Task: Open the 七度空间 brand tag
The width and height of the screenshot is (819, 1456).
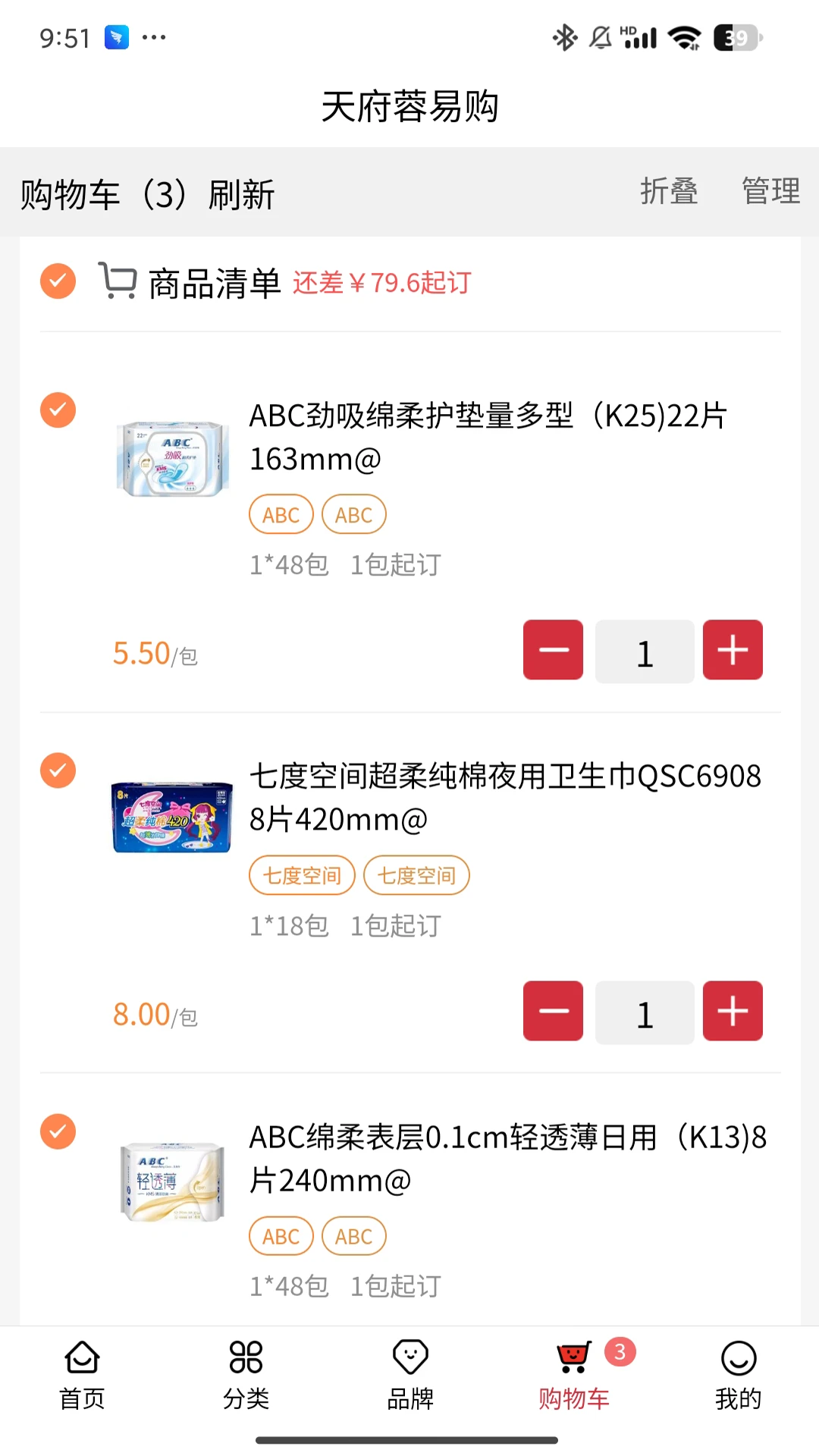Action: [301, 875]
